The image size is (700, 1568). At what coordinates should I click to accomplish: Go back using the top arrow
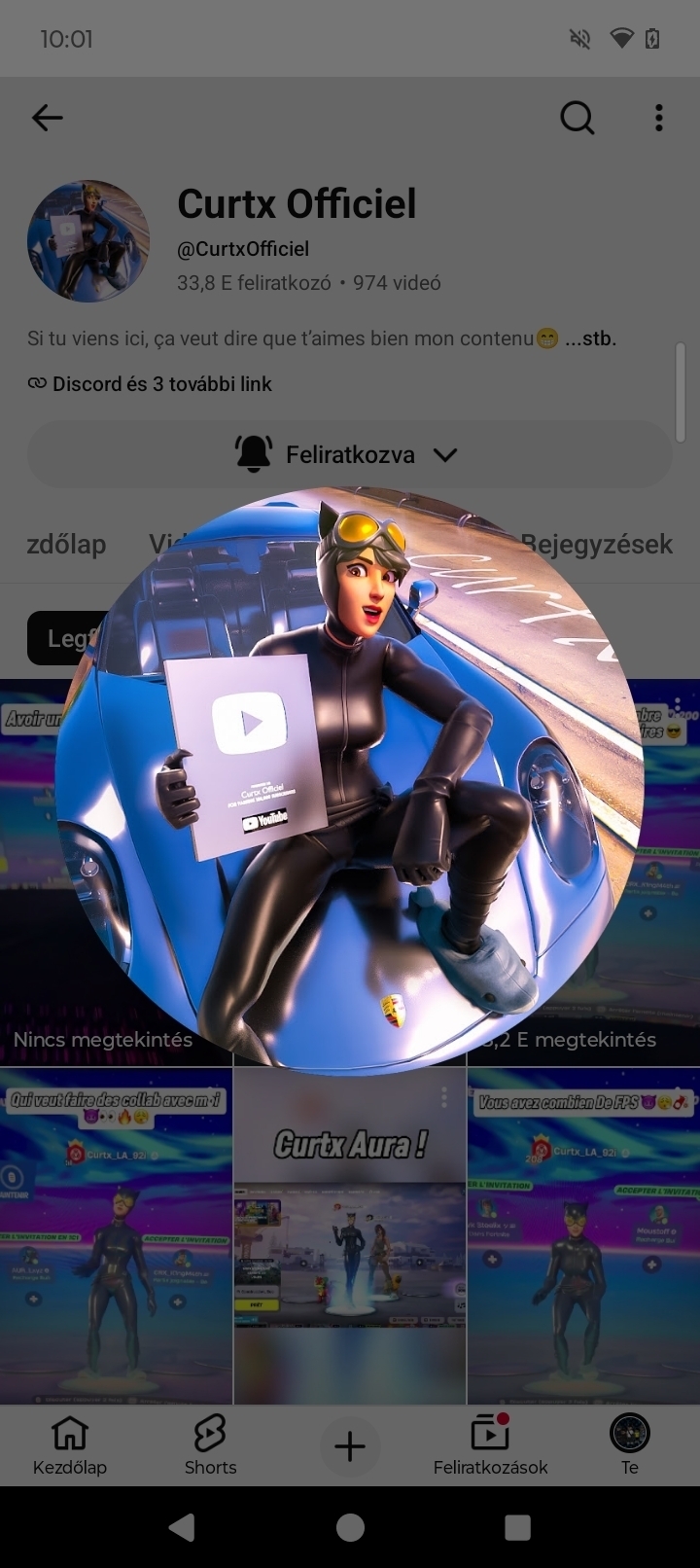point(47,118)
